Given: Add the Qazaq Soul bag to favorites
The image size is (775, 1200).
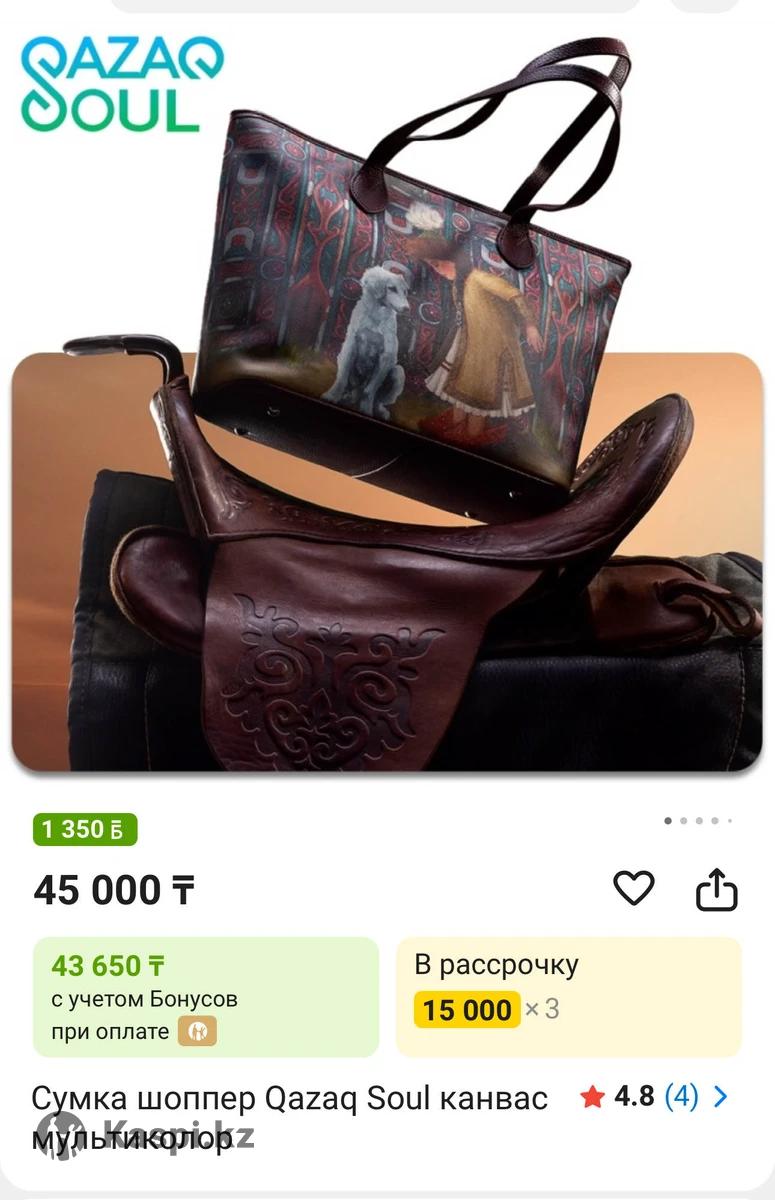Looking at the screenshot, I should (x=633, y=888).
